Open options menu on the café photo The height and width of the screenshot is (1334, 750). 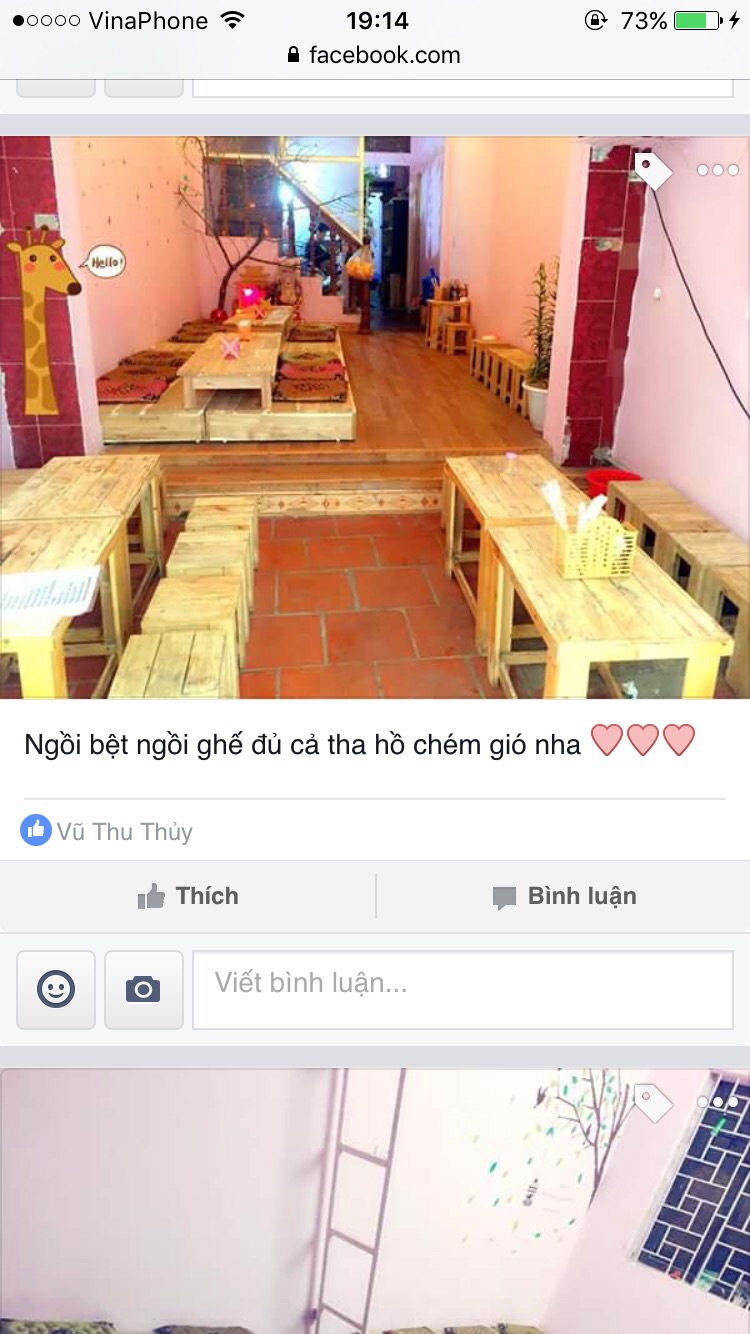pos(717,170)
